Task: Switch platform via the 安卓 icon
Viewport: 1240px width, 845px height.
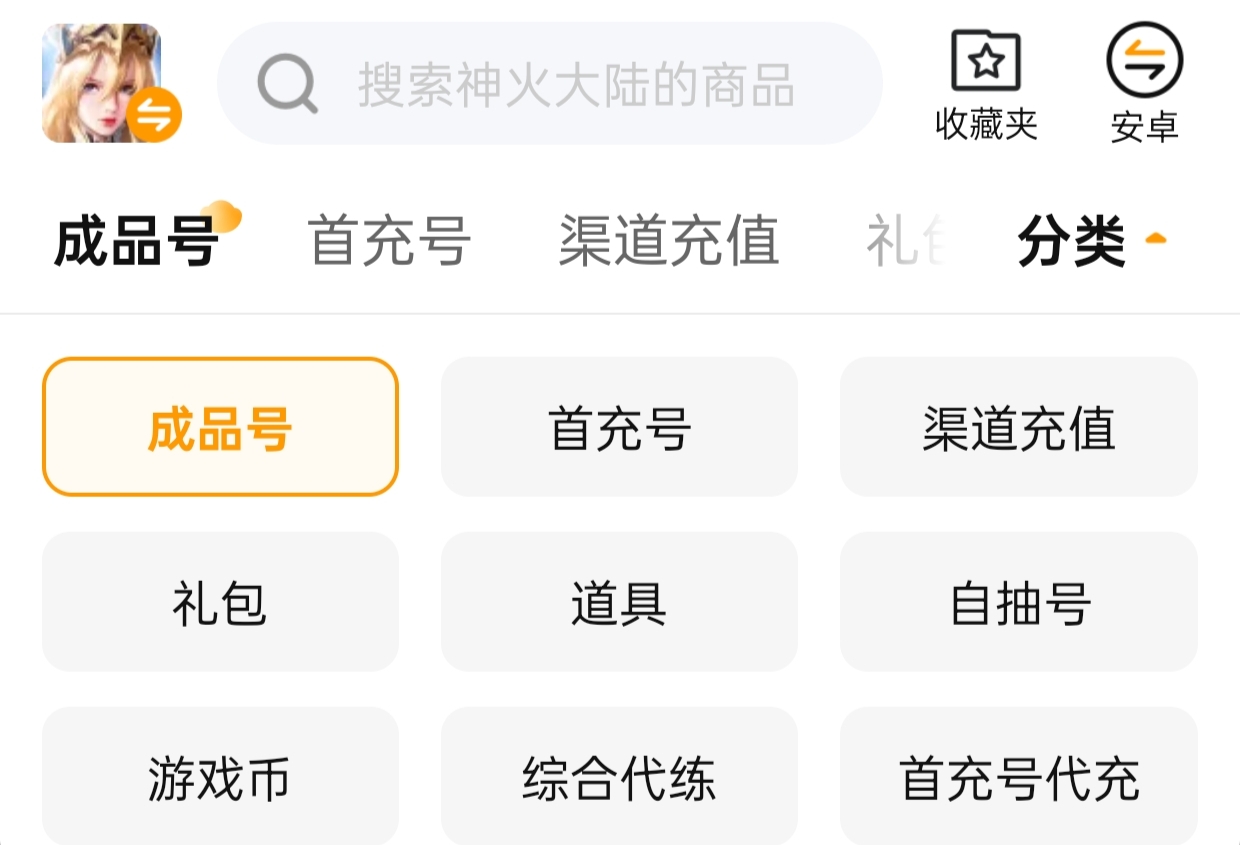Action: point(1144,84)
